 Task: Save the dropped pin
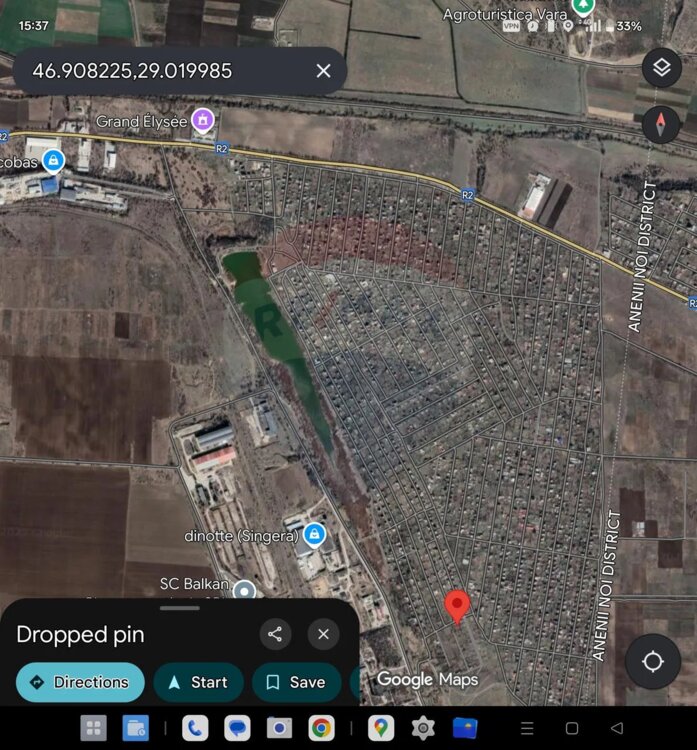click(296, 682)
